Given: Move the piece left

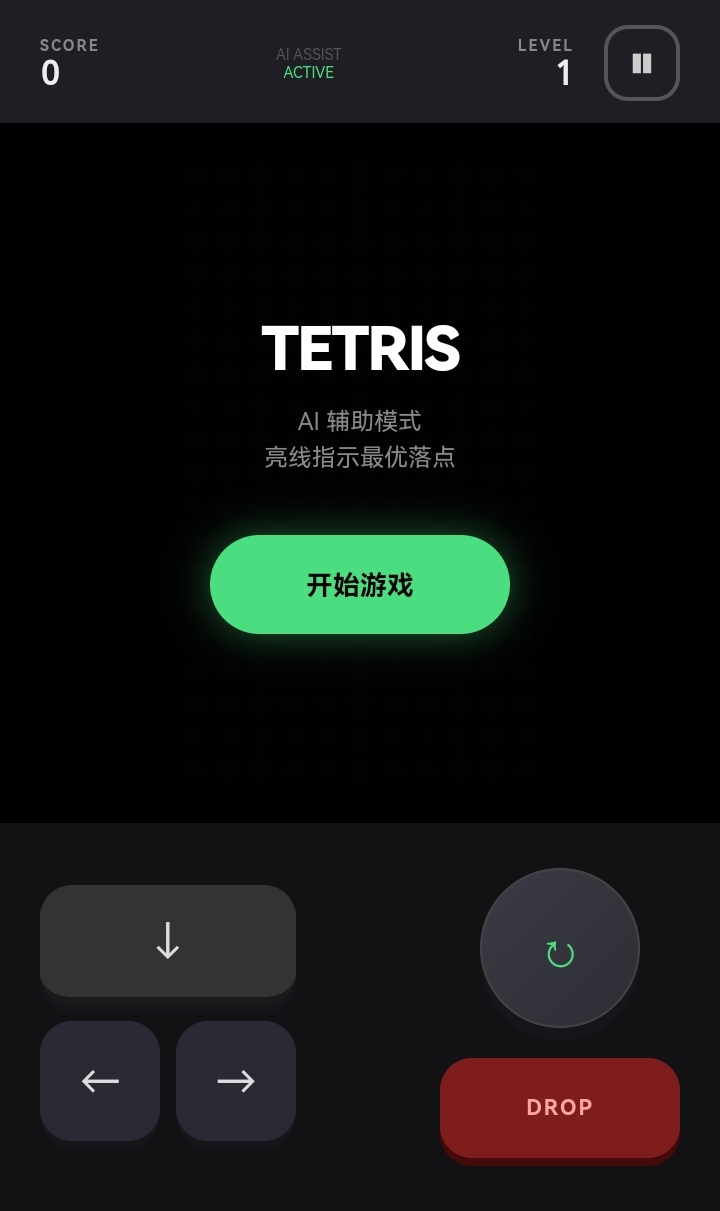Looking at the screenshot, I should tap(100, 1081).
